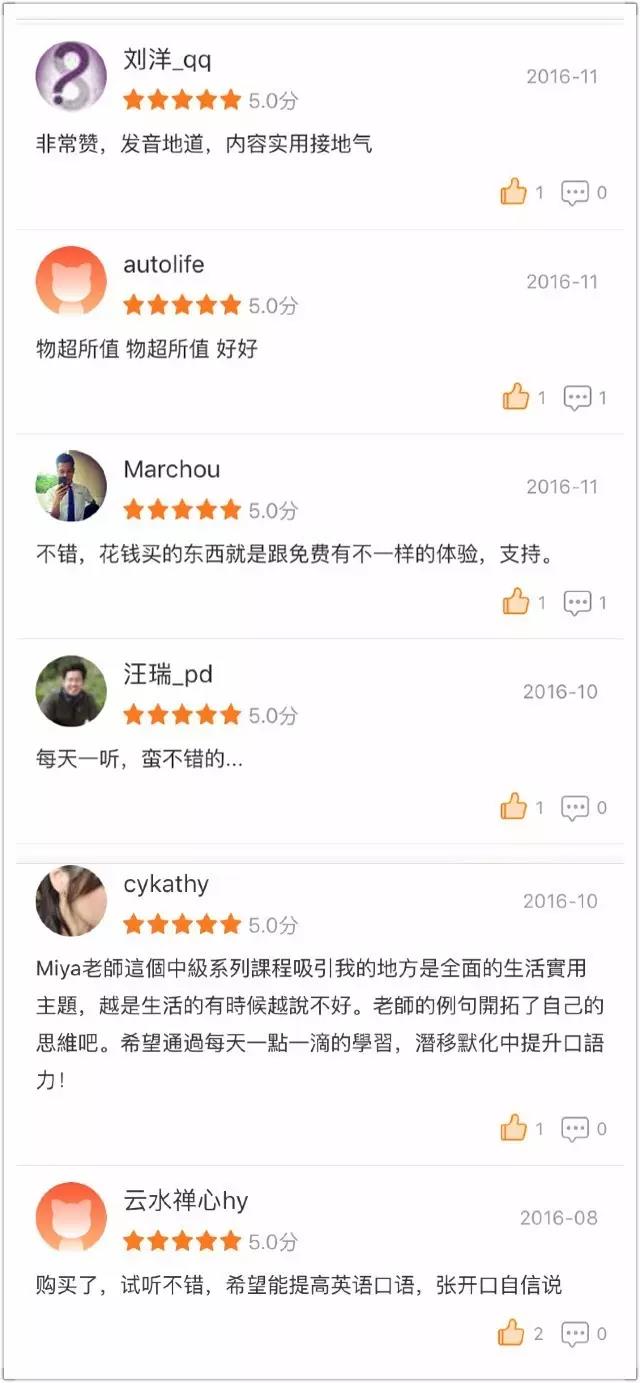The height and width of the screenshot is (1383, 640).
Task: Open cykathy's profile avatar
Action: [x=71, y=901]
